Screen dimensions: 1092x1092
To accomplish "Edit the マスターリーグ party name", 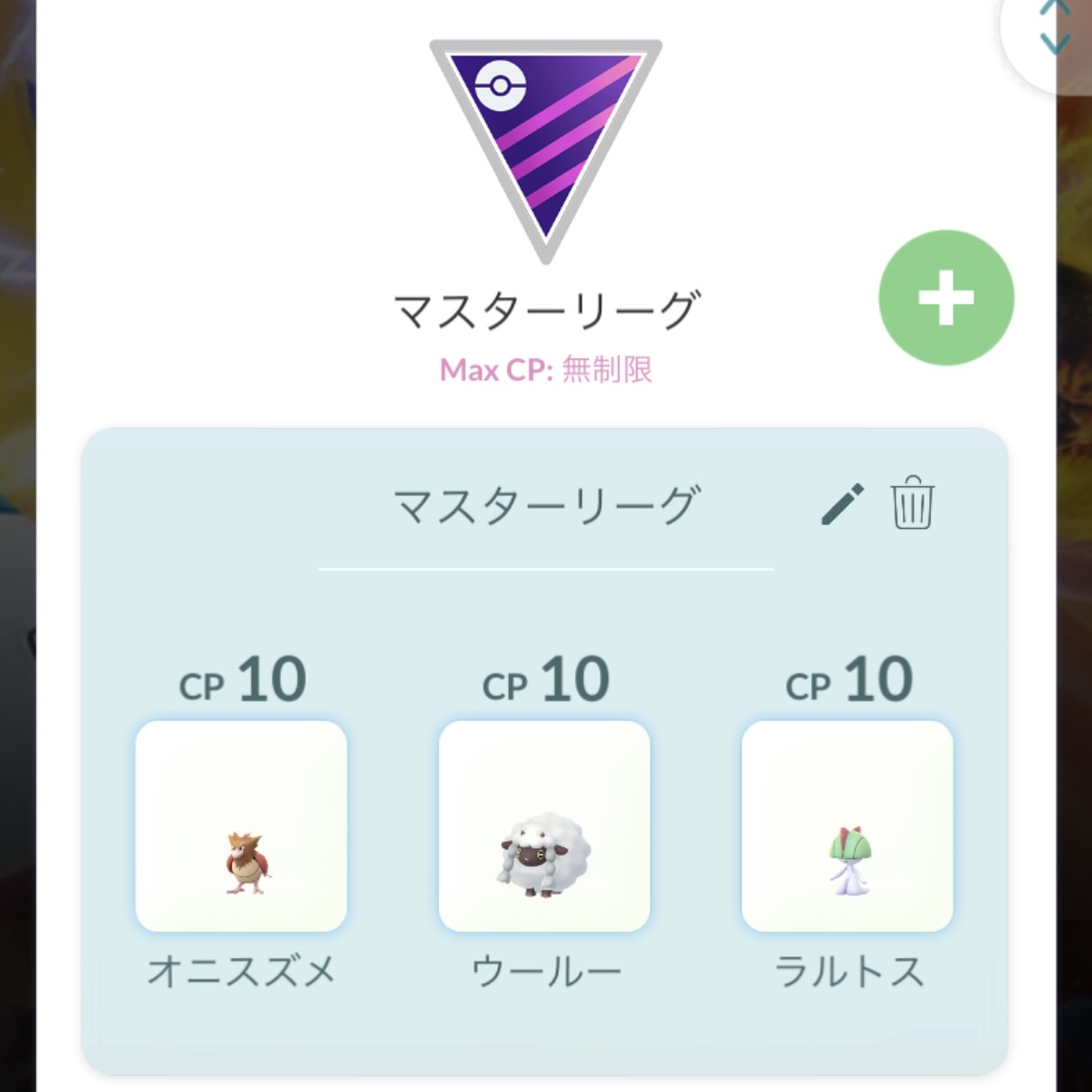I will tap(842, 503).
